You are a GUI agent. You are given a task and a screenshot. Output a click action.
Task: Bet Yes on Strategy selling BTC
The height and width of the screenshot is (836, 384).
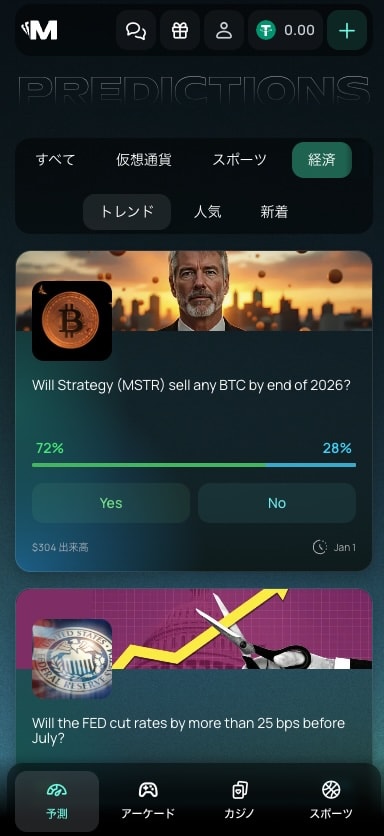(x=111, y=503)
